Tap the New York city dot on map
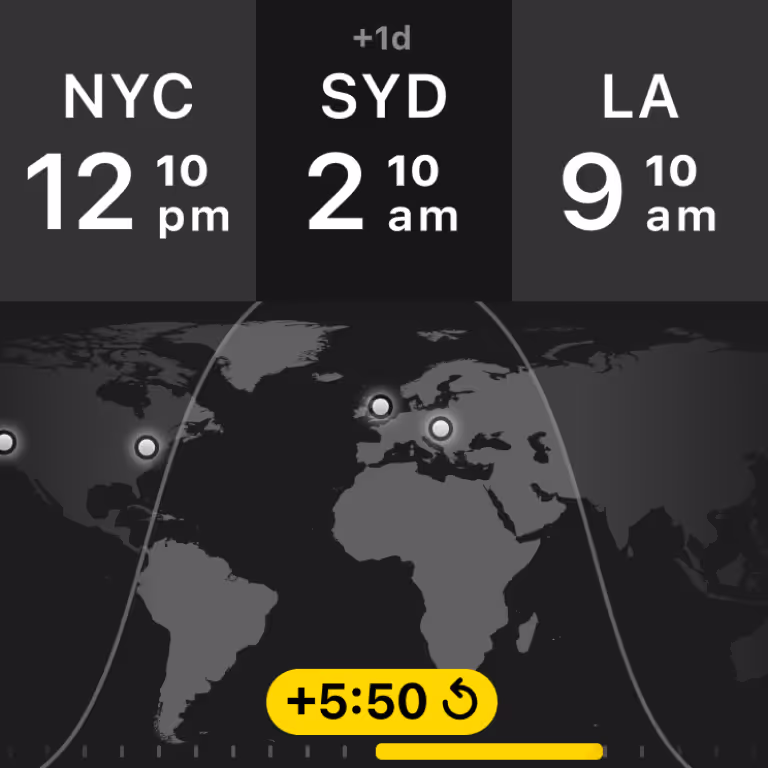768x768 pixels. pyautogui.click(x=147, y=447)
